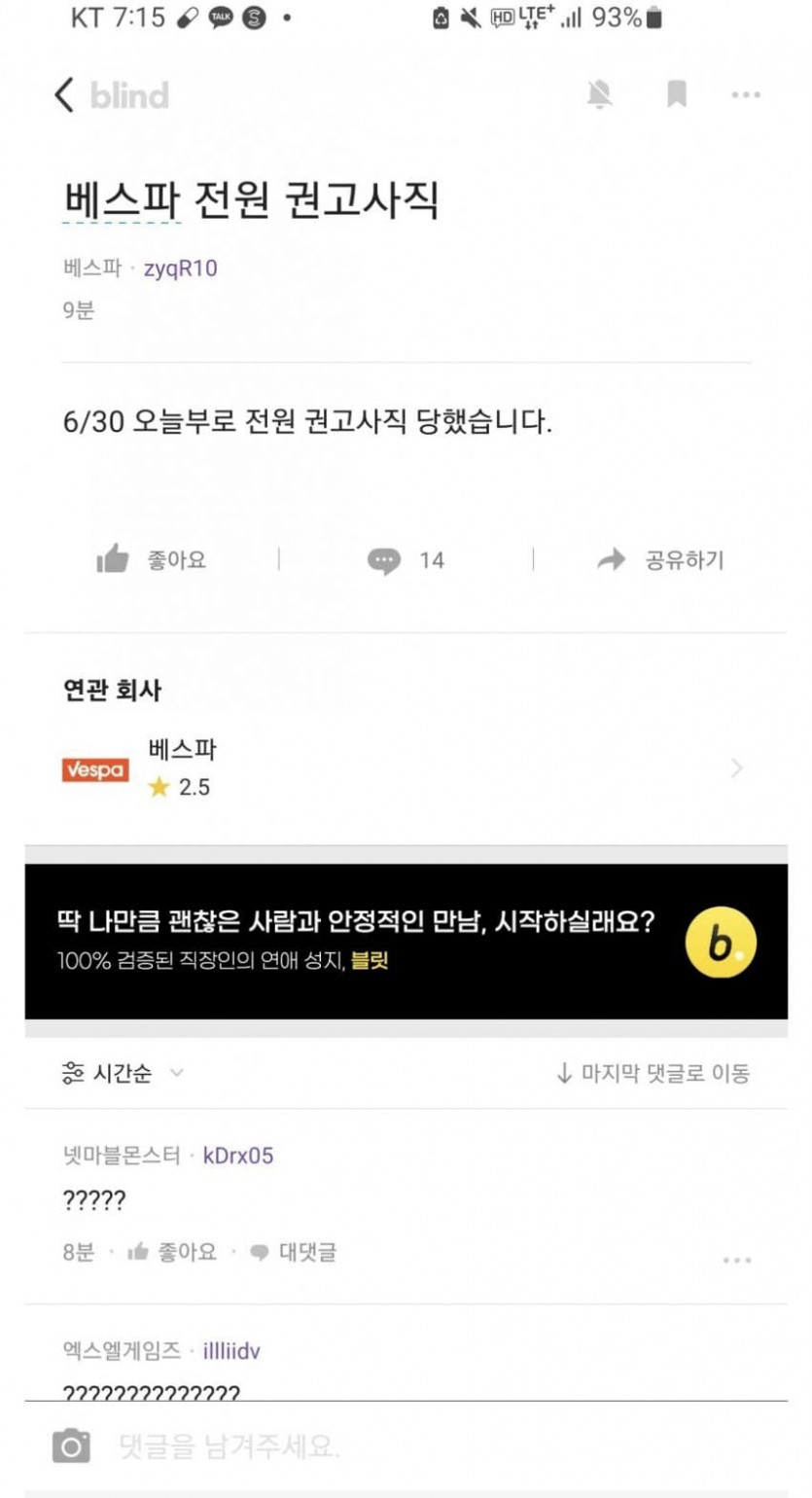Open the top-right overflow menu

(746, 94)
